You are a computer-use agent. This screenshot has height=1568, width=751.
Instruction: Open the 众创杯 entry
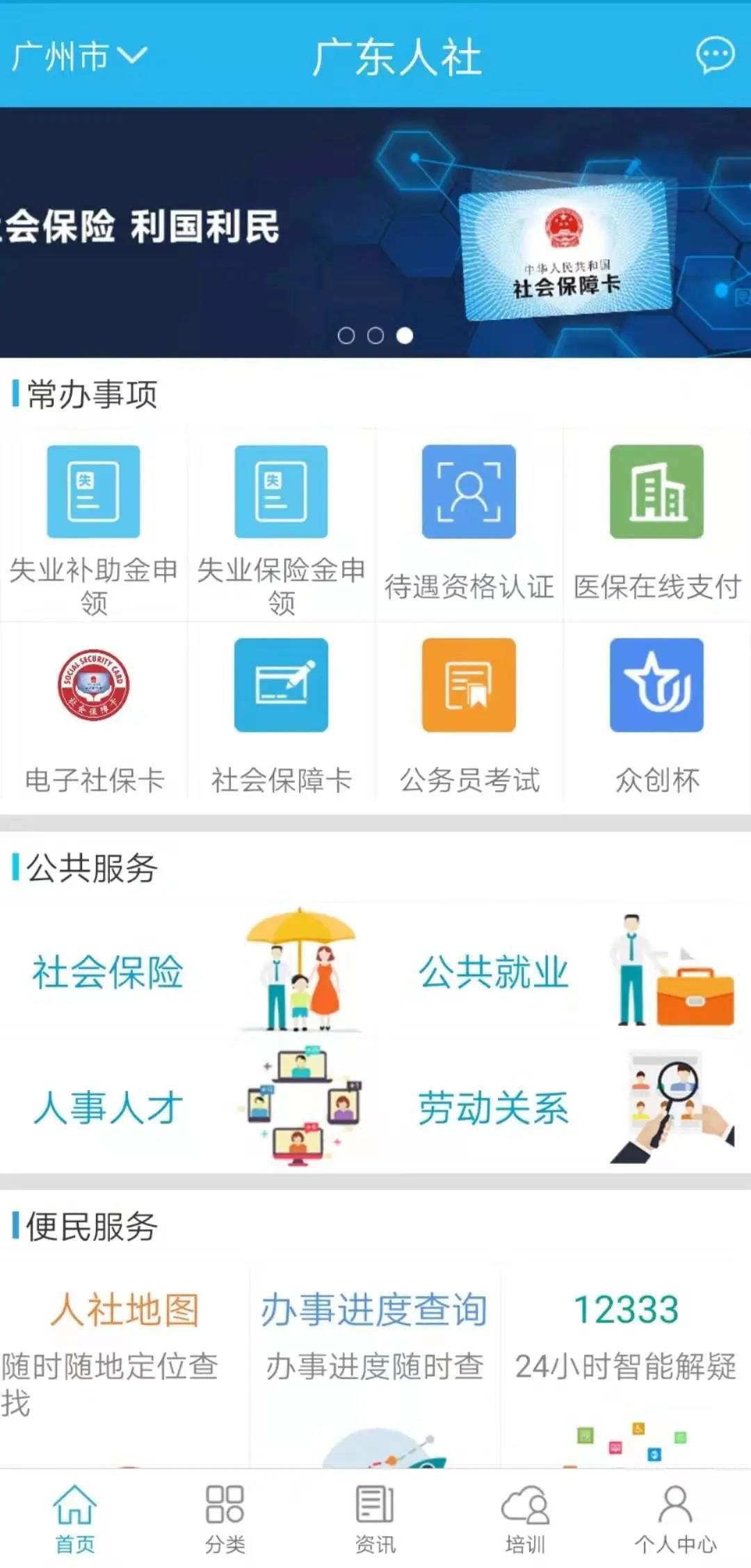[x=656, y=717]
